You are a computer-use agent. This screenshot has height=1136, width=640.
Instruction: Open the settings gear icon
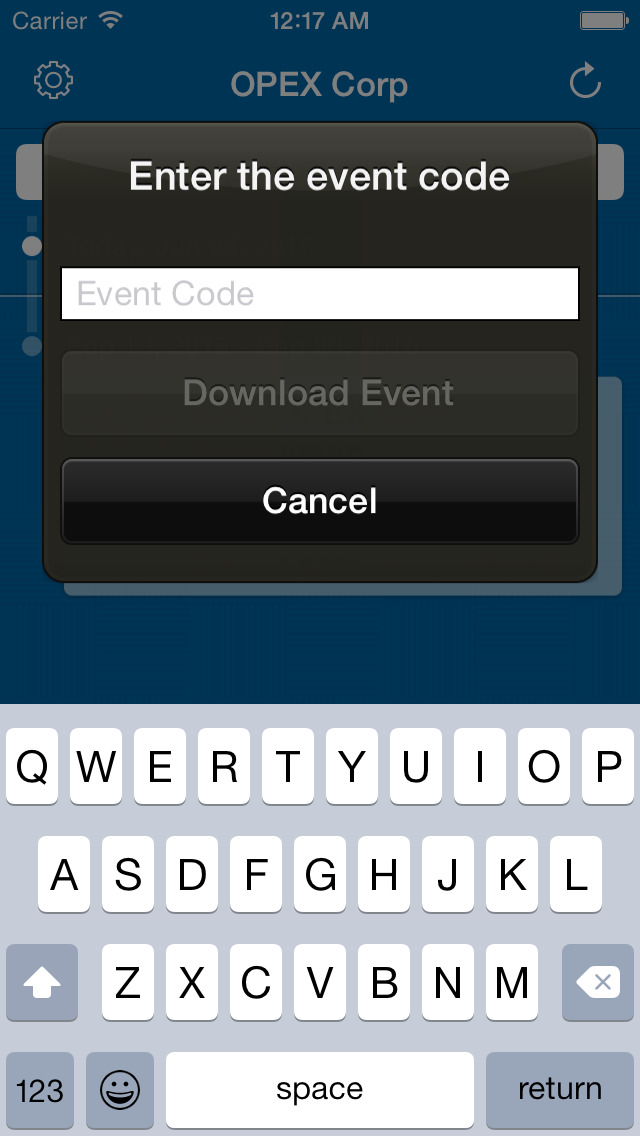coord(54,81)
